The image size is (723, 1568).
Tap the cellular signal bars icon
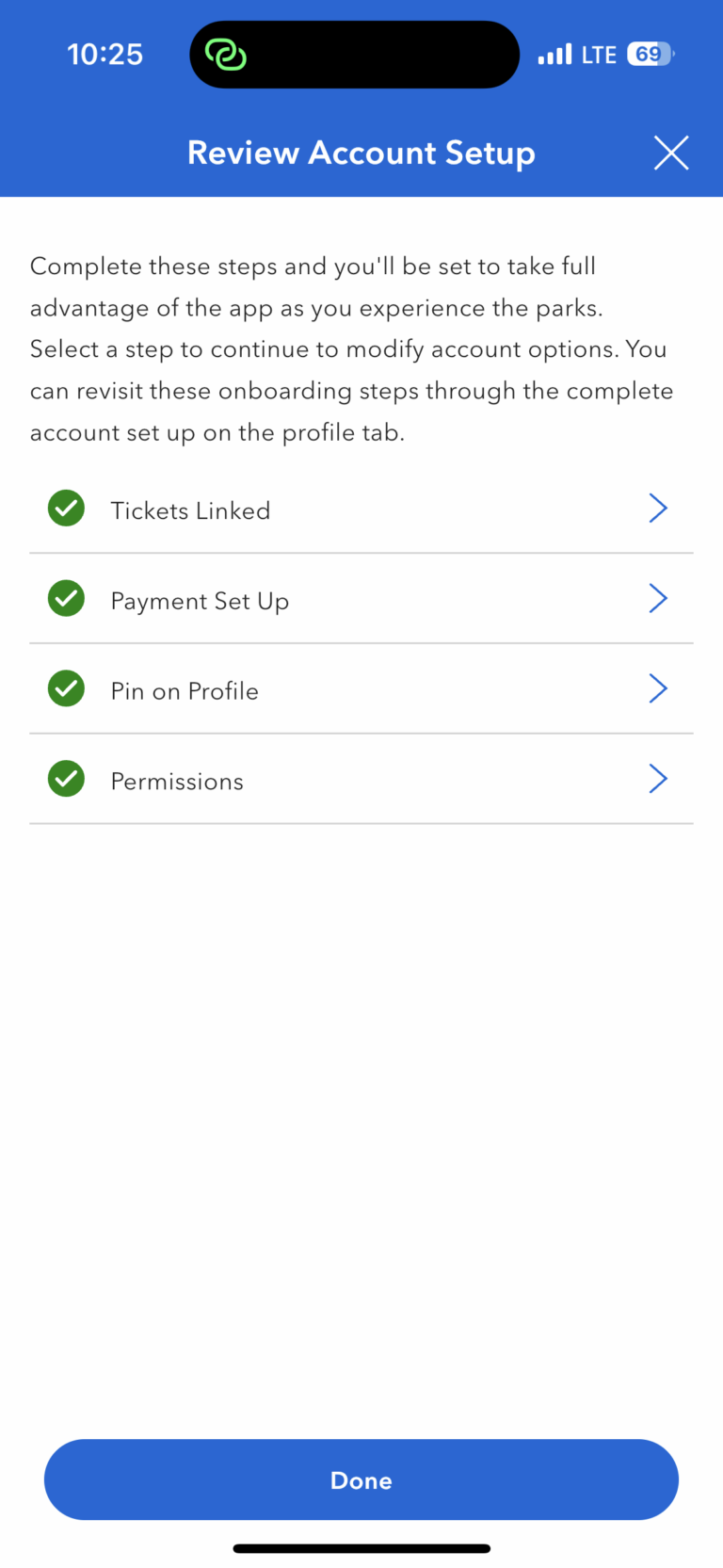(556, 54)
